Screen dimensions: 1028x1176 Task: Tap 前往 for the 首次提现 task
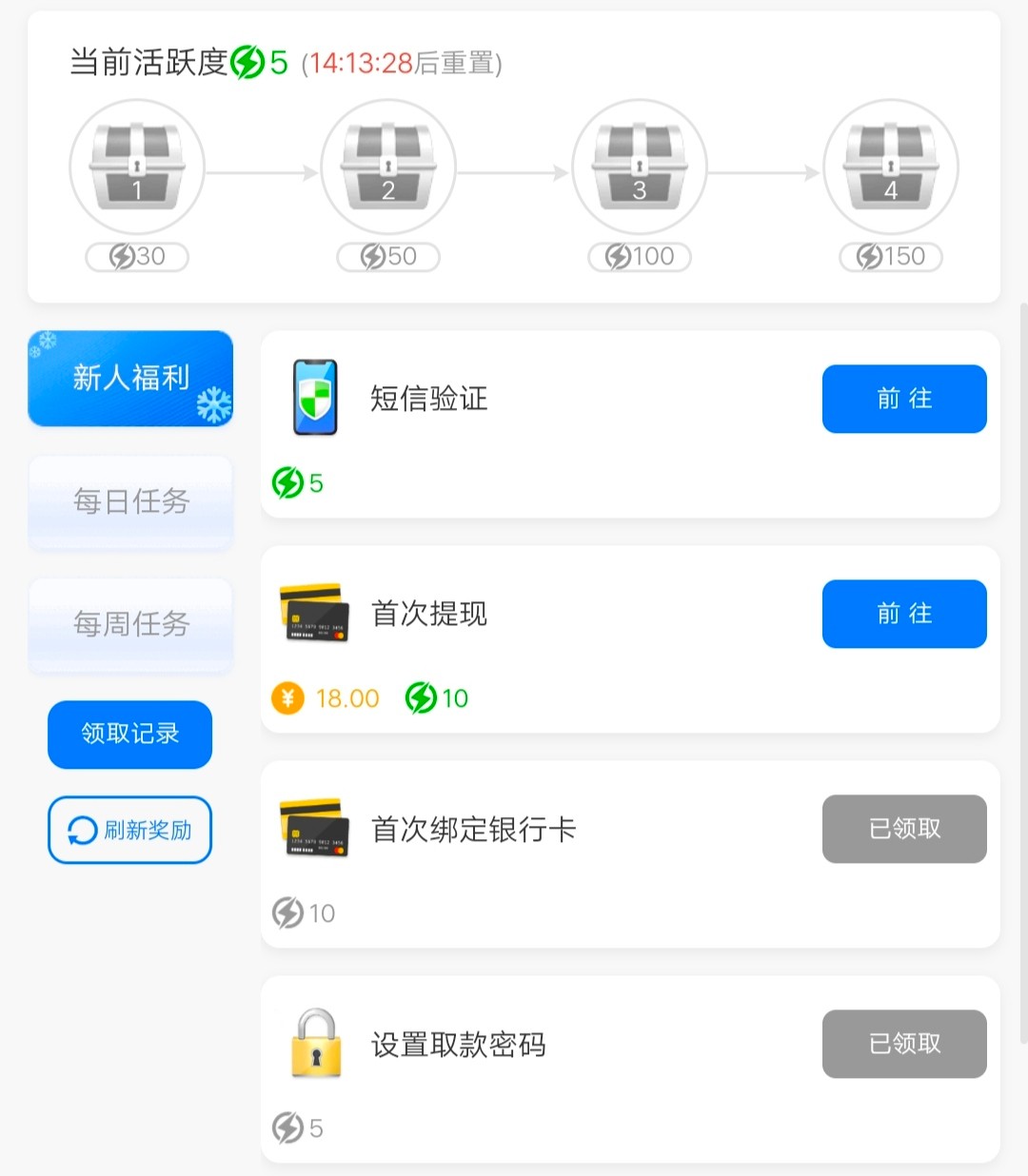[x=904, y=614]
